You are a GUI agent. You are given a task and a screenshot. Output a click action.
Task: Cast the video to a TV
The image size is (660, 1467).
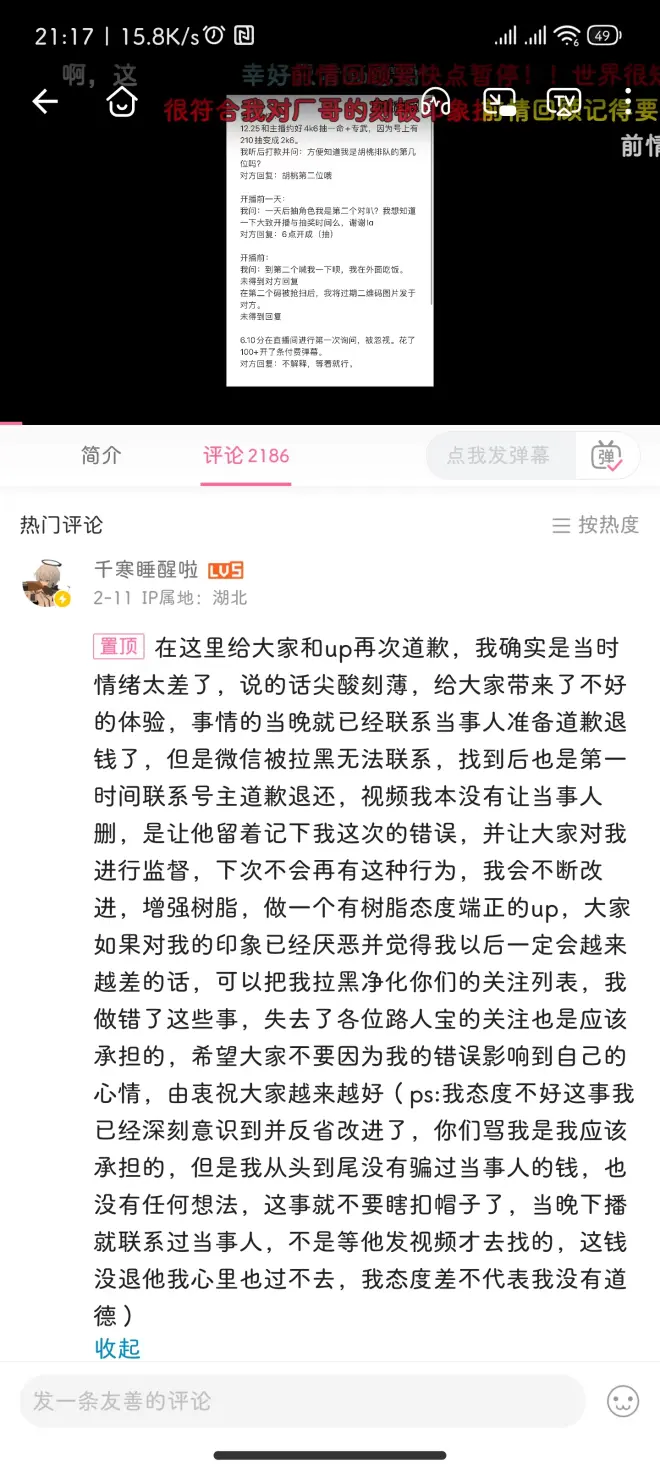click(x=563, y=101)
